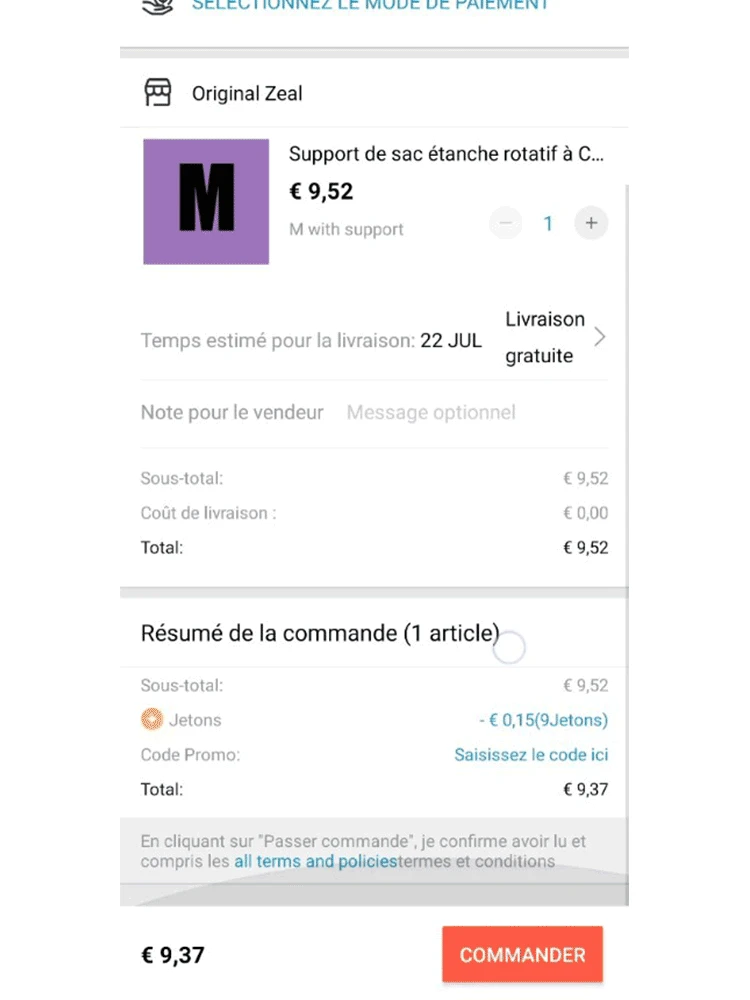The height and width of the screenshot is (1000, 750).
Task: Open the Livraison gratuite shipping options
Action: tap(554, 338)
